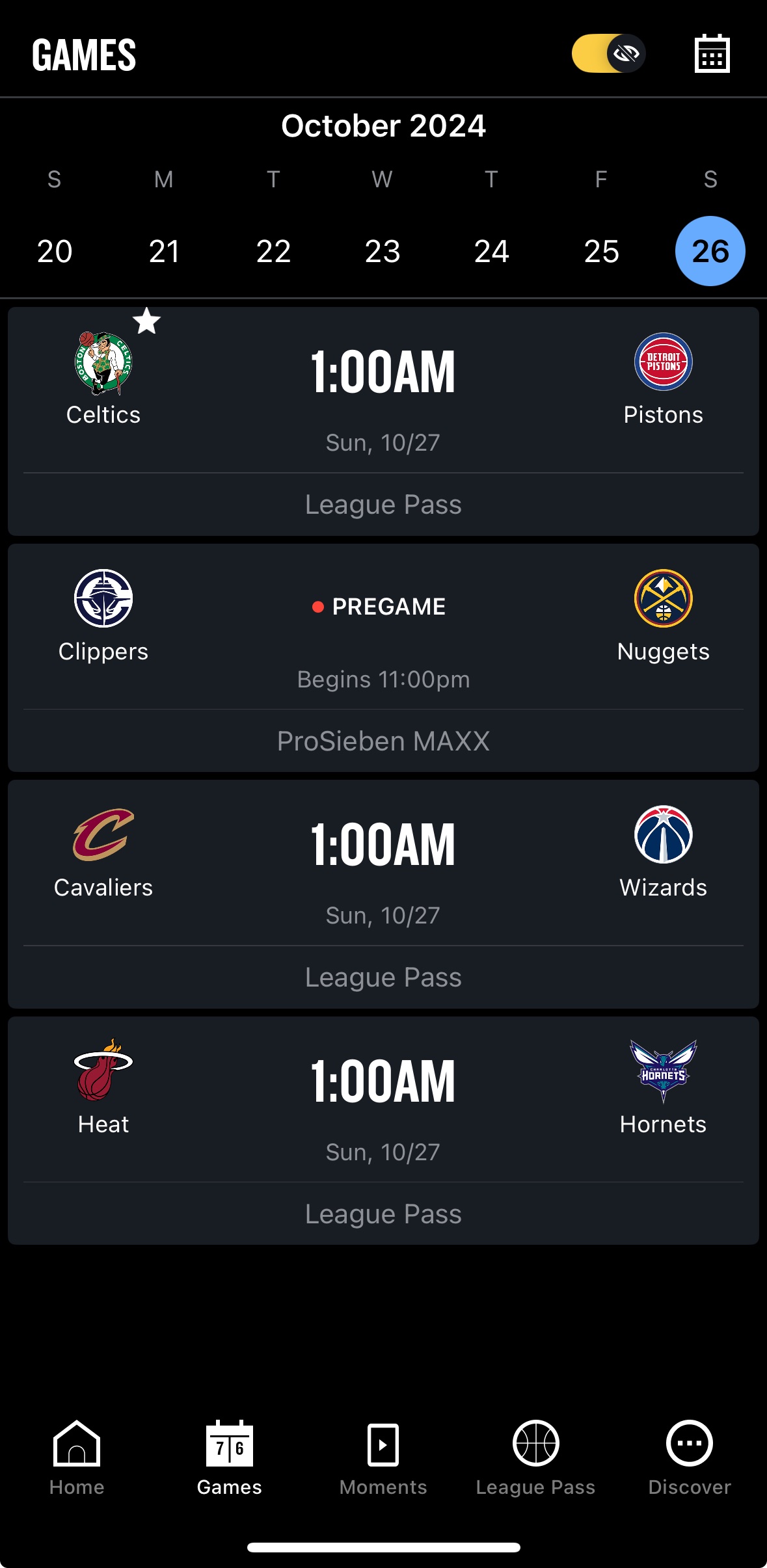Select Sunday the 20th
This screenshot has width=767, height=1568.
coord(55,251)
